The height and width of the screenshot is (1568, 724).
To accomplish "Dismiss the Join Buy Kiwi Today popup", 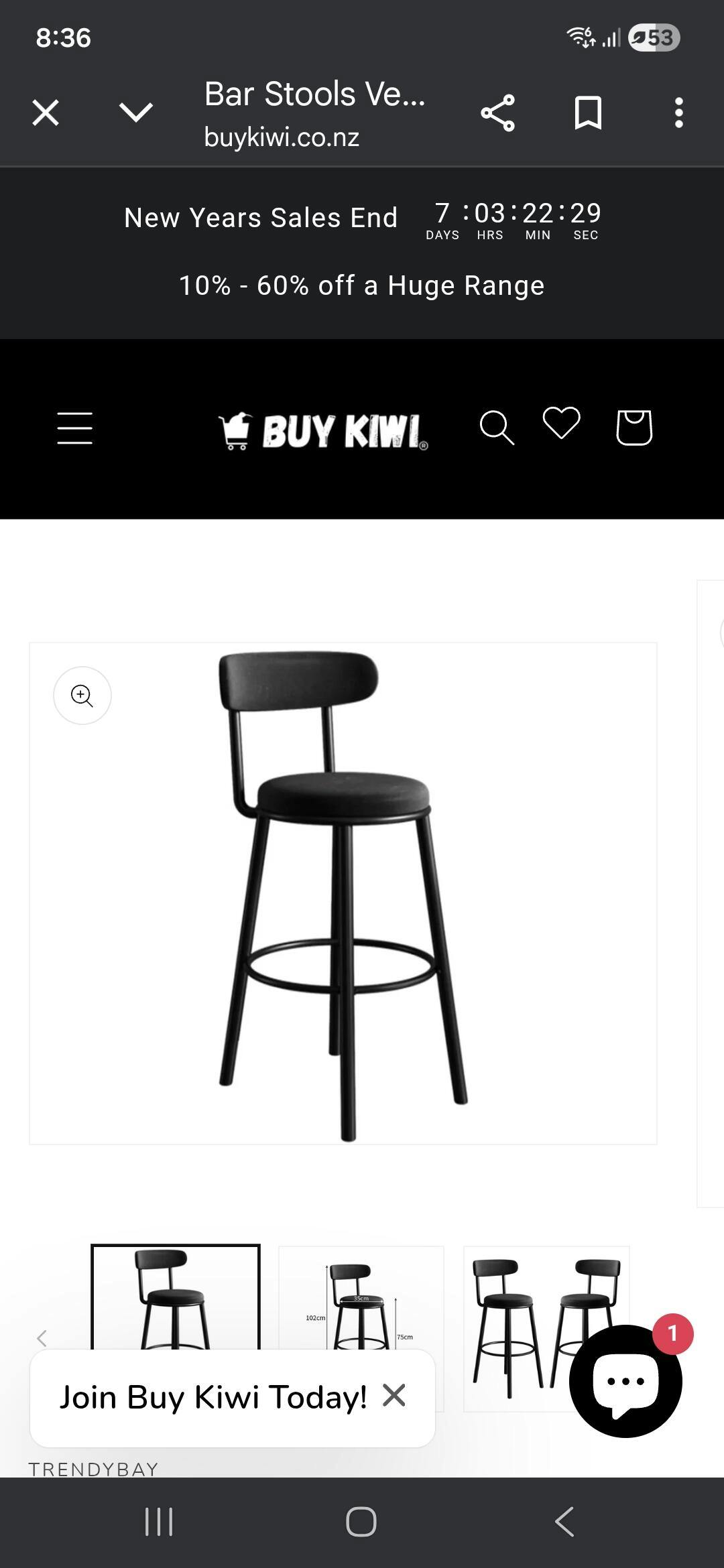I will pyautogui.click(x=394, y=1396).
